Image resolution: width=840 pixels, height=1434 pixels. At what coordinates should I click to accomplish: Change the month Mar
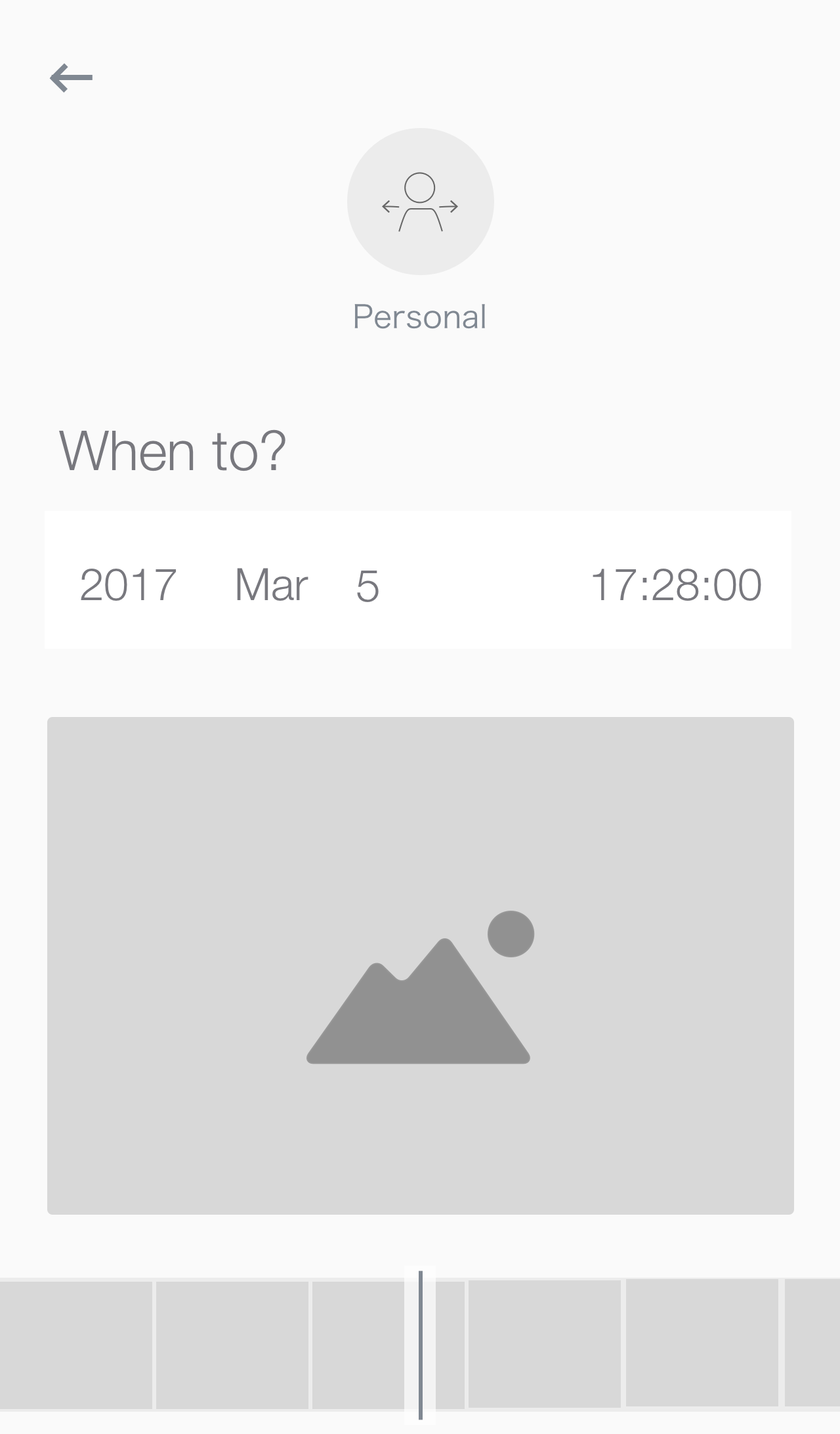(x=271, y=584)
